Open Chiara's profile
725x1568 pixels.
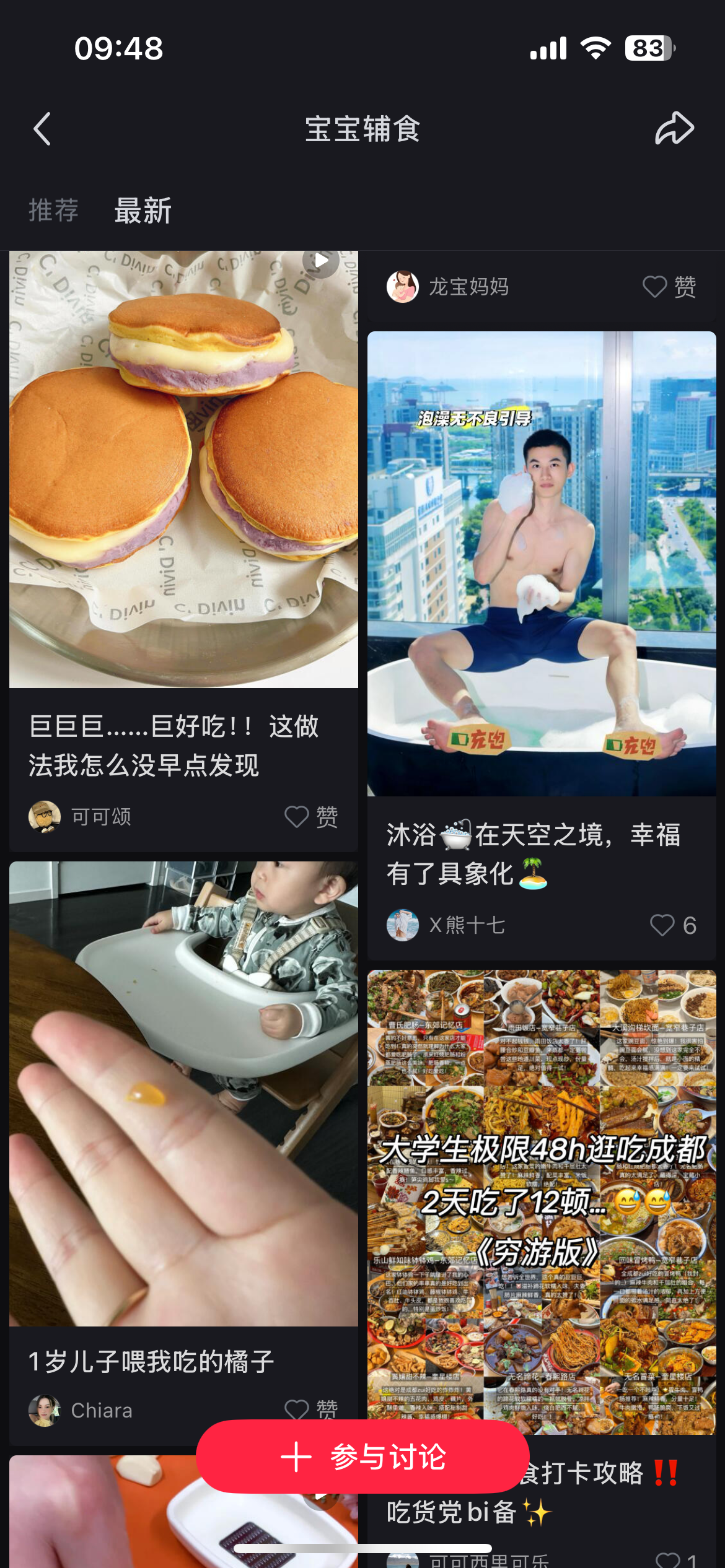tap(81, 1410)
